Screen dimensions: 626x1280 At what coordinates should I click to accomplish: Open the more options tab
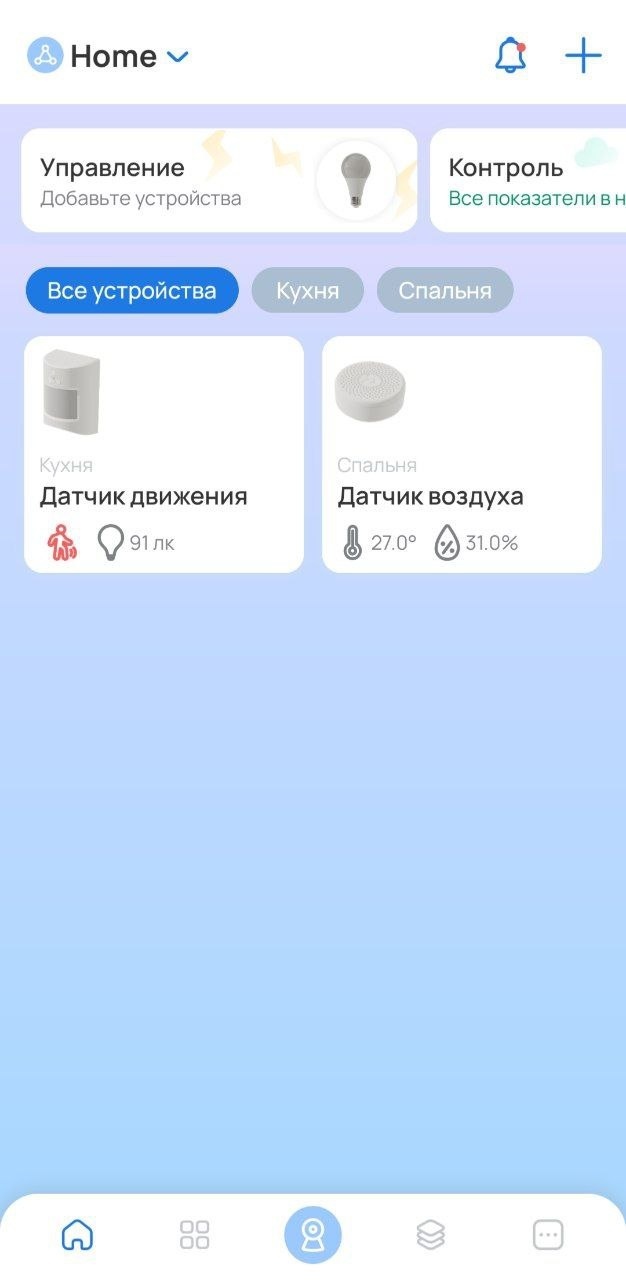point(548,1235)
